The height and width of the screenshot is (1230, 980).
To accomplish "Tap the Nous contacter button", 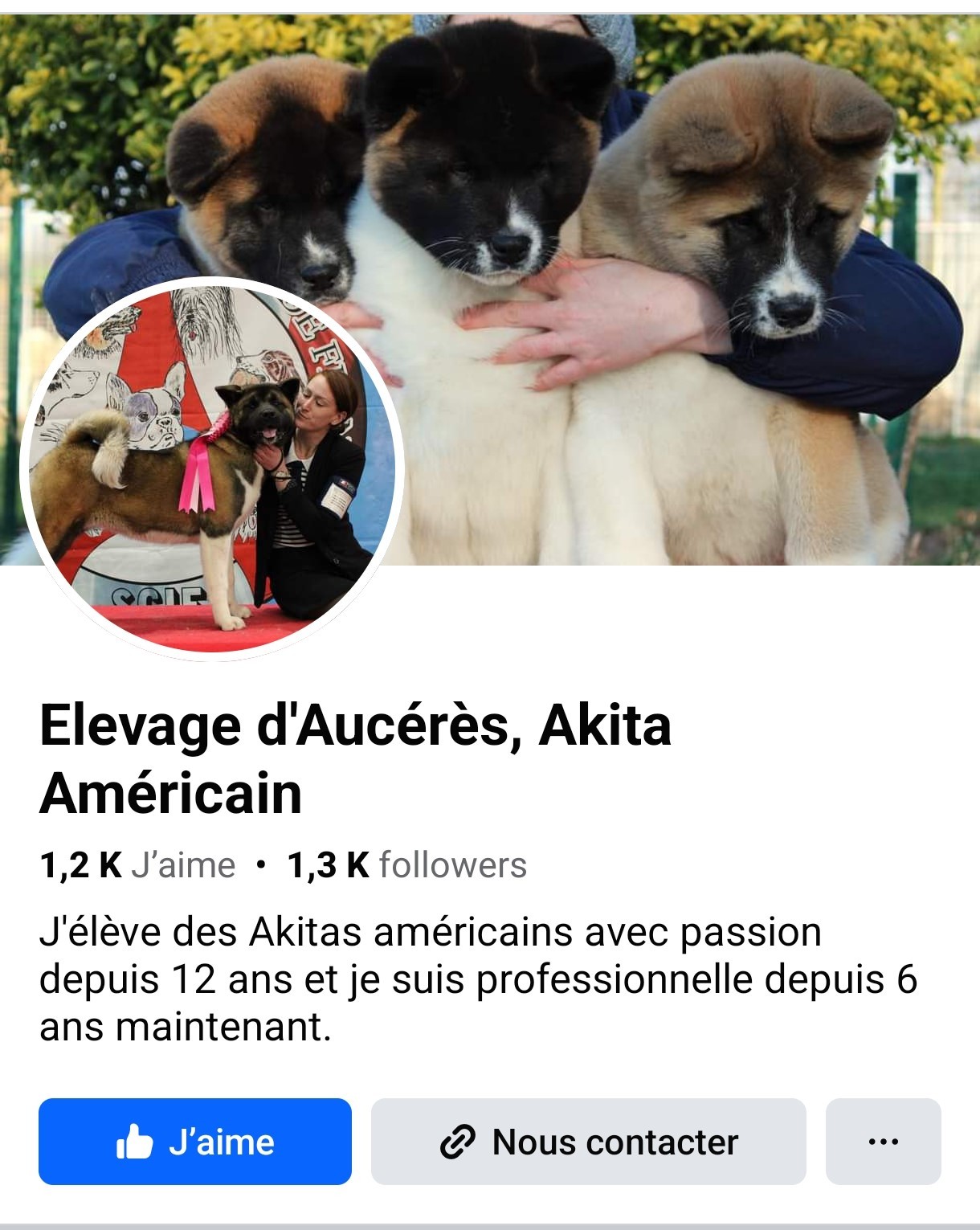I will click(588, 1141).
